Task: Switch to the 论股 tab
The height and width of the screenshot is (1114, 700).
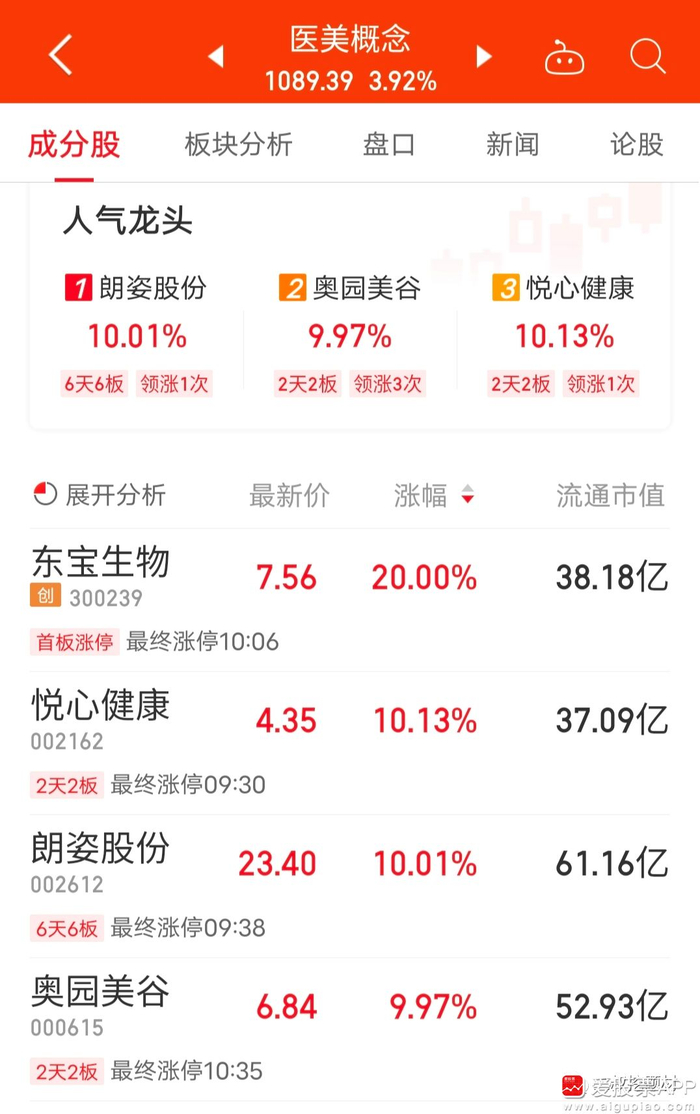Action: tap(636, 145)
